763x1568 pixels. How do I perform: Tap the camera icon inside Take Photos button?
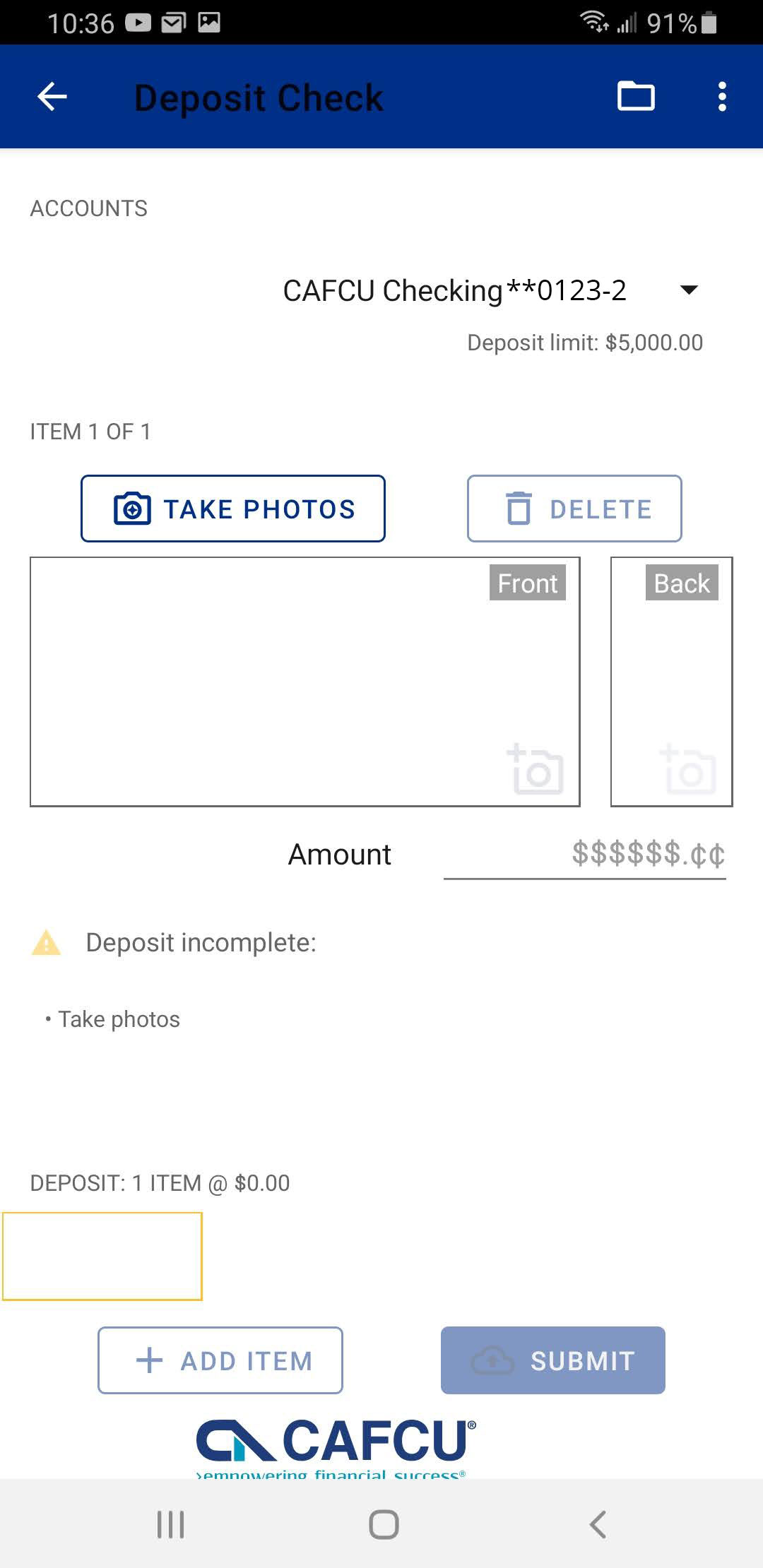pyautogui.click(x=134, y=508)
